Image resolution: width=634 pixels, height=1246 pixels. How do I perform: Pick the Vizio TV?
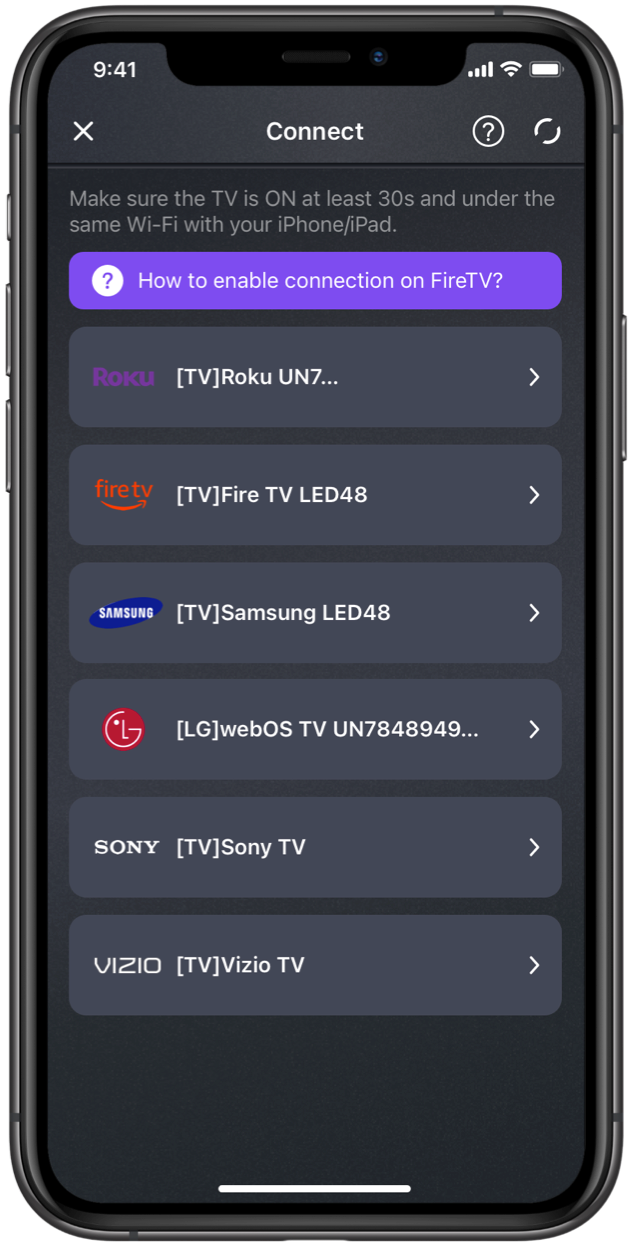(x=315, y=965)
